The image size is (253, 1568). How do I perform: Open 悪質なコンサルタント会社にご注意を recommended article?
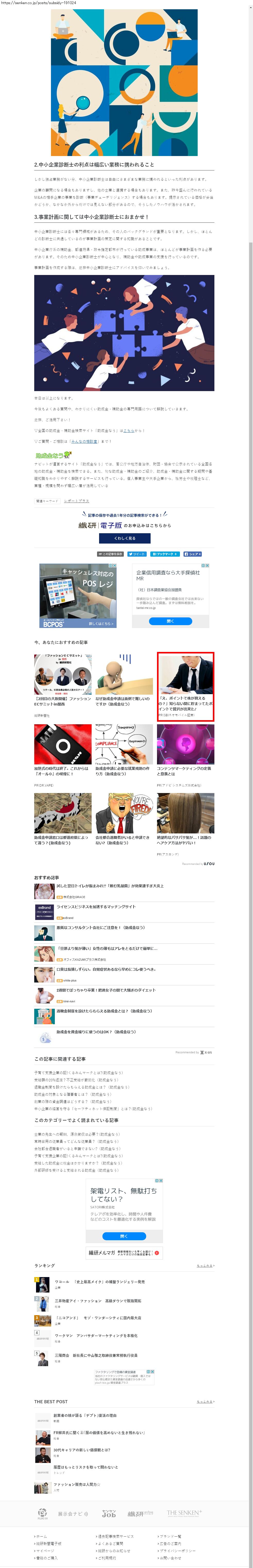(100, 928)
